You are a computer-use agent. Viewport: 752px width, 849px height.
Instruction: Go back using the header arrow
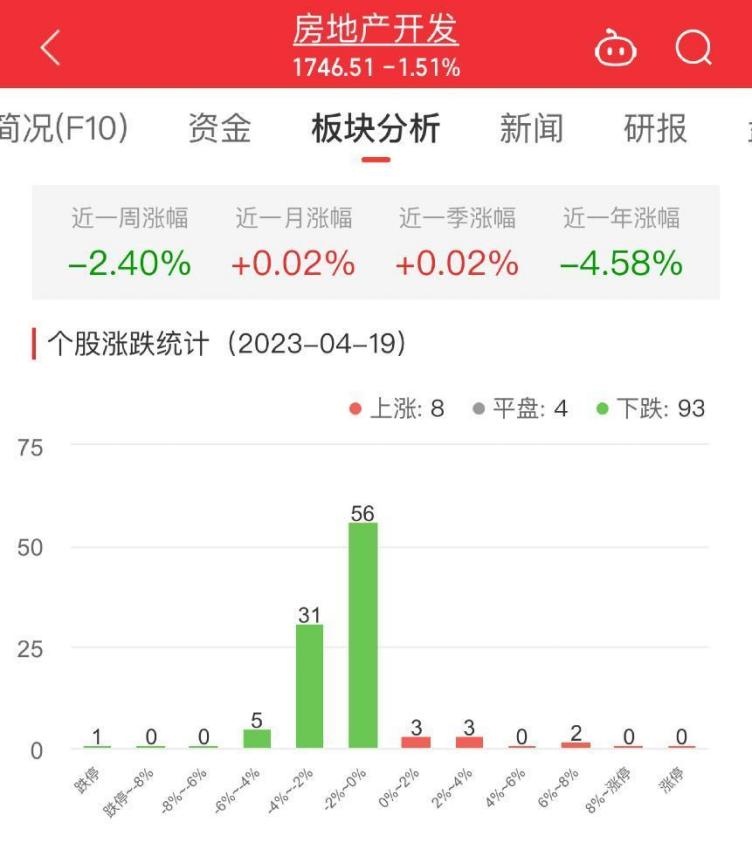(x=50, y=47)
